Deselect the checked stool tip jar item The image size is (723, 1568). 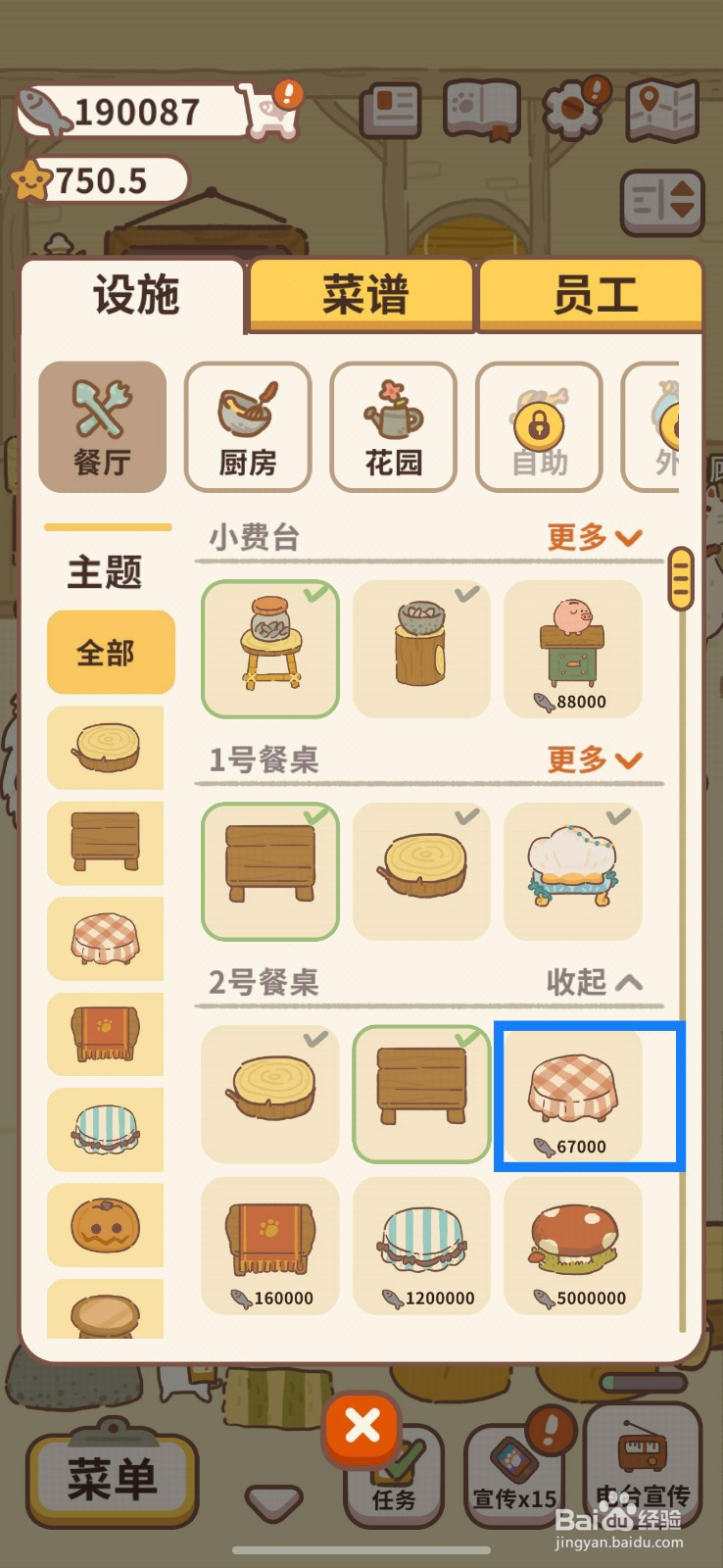(269, 649)
